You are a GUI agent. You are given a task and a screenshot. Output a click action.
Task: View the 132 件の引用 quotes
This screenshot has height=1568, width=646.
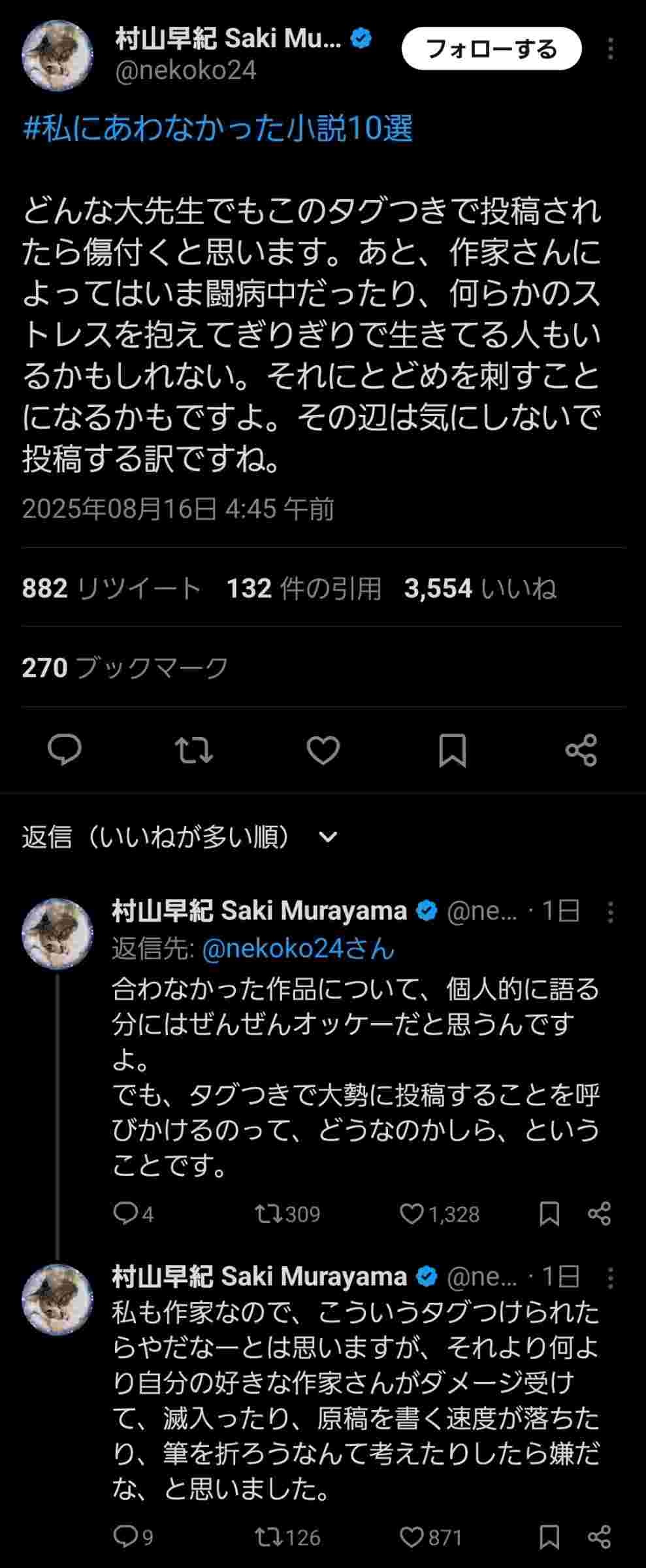coord(304,589)
